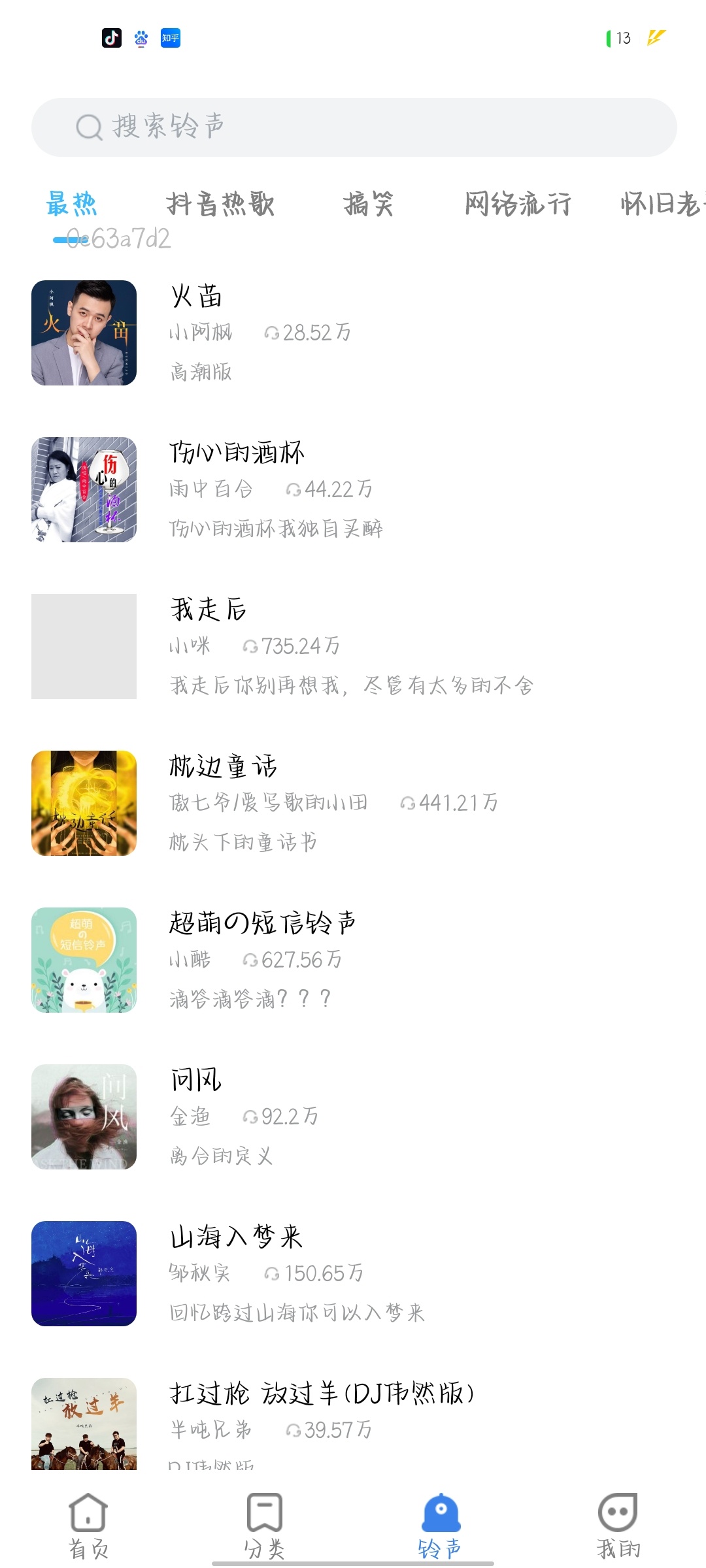Open the 网络流行 tab
This screenshot has height=1568, width=706.
click(518, 204)
